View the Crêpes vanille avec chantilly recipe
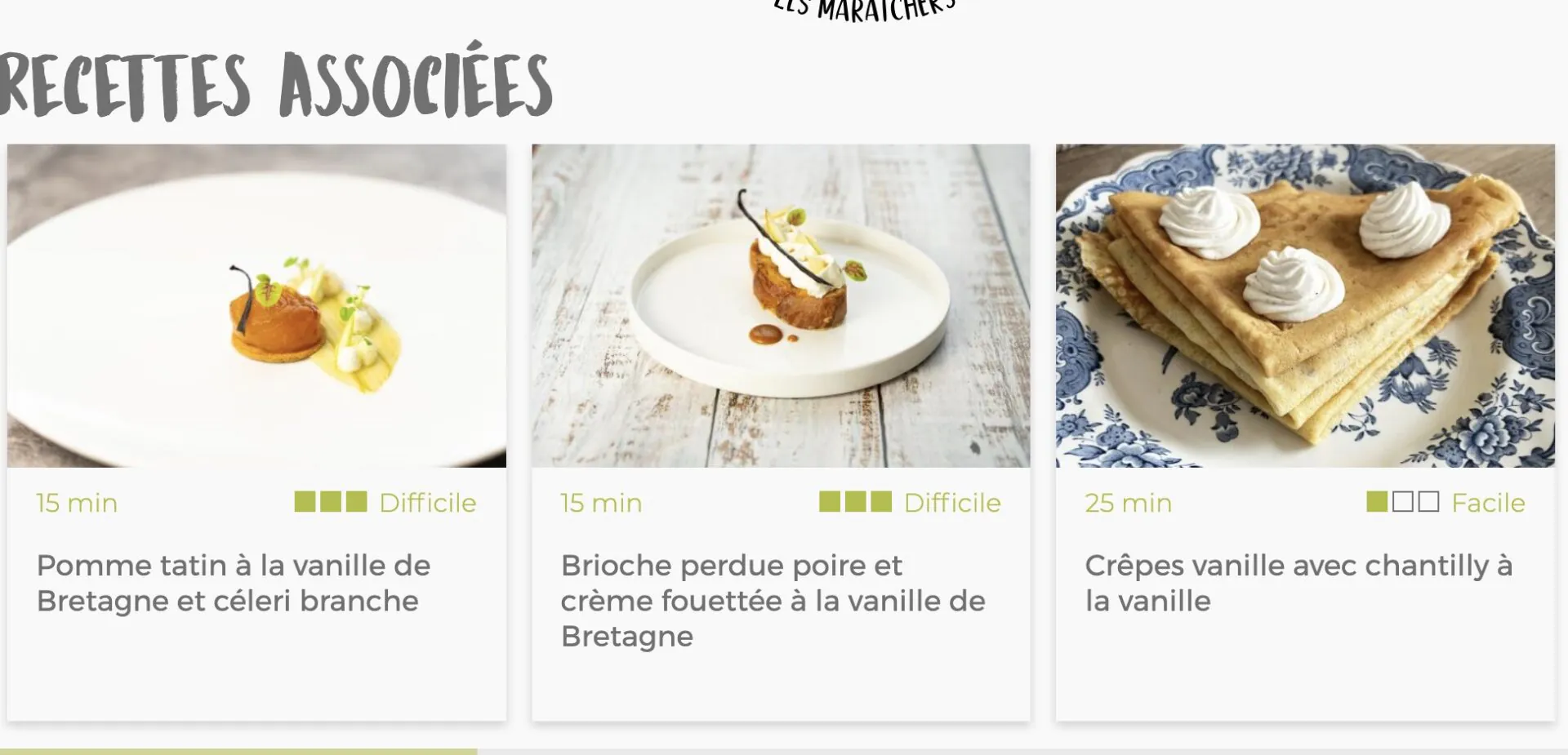1568x755 pixels. point(1298,583)
